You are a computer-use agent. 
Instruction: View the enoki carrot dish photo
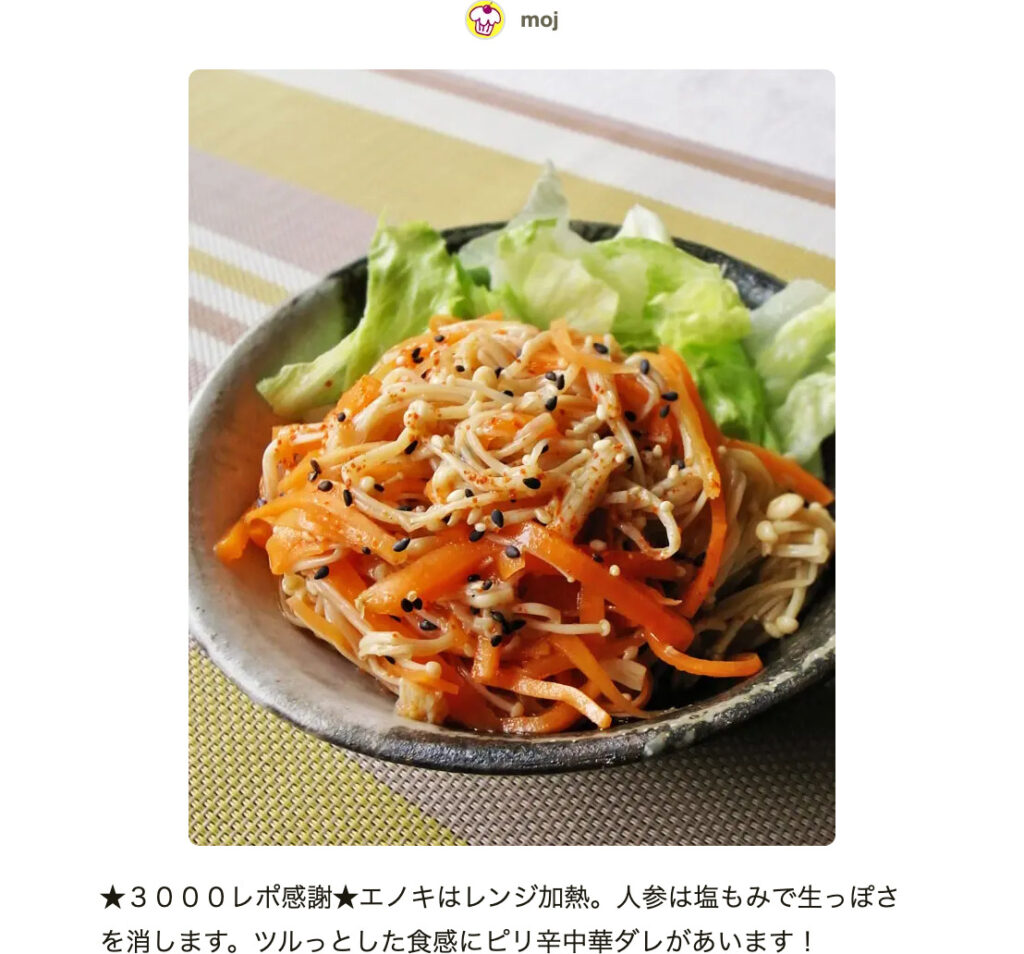point(511,457)
